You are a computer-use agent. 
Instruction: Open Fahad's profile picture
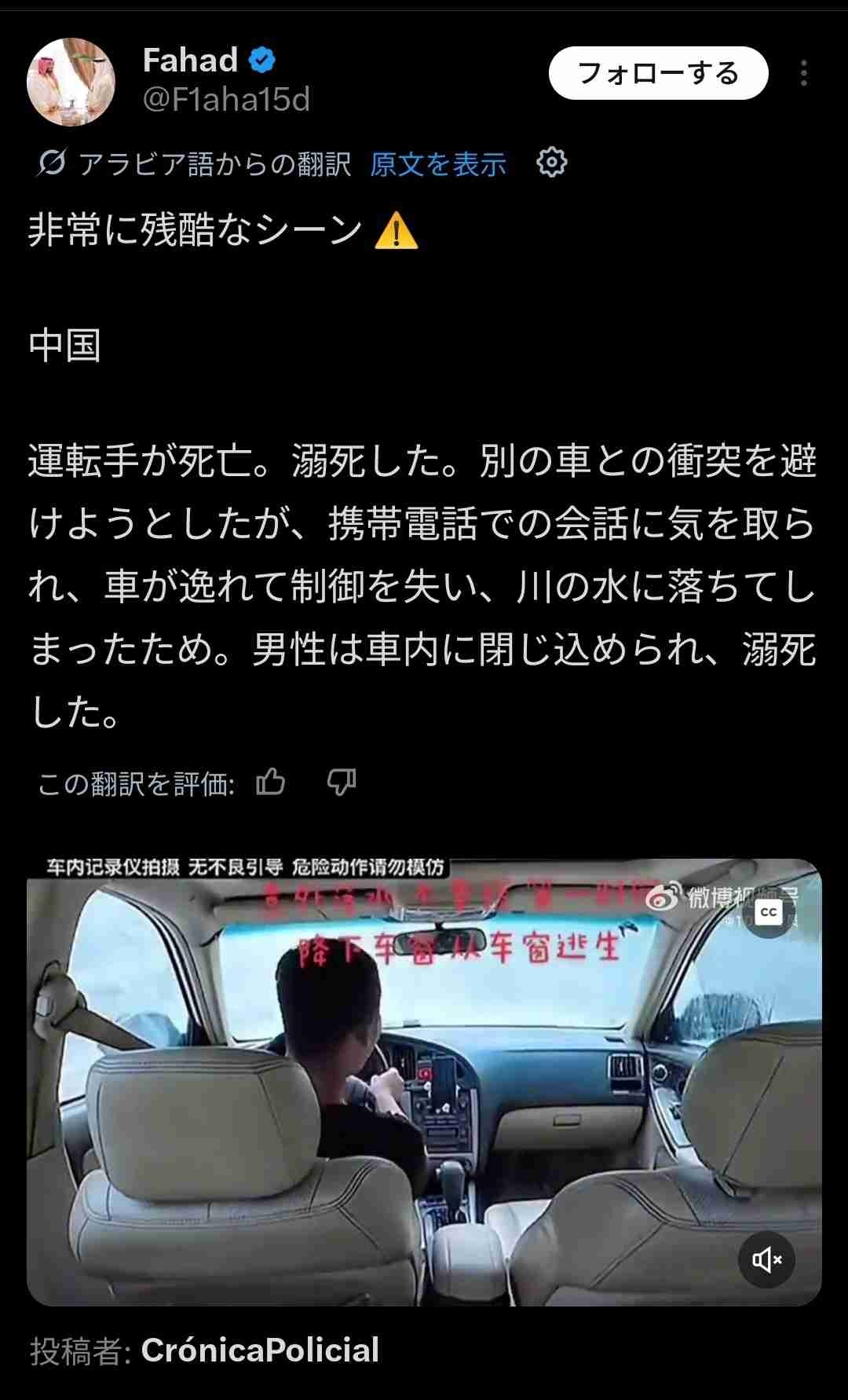coord(71,82)
